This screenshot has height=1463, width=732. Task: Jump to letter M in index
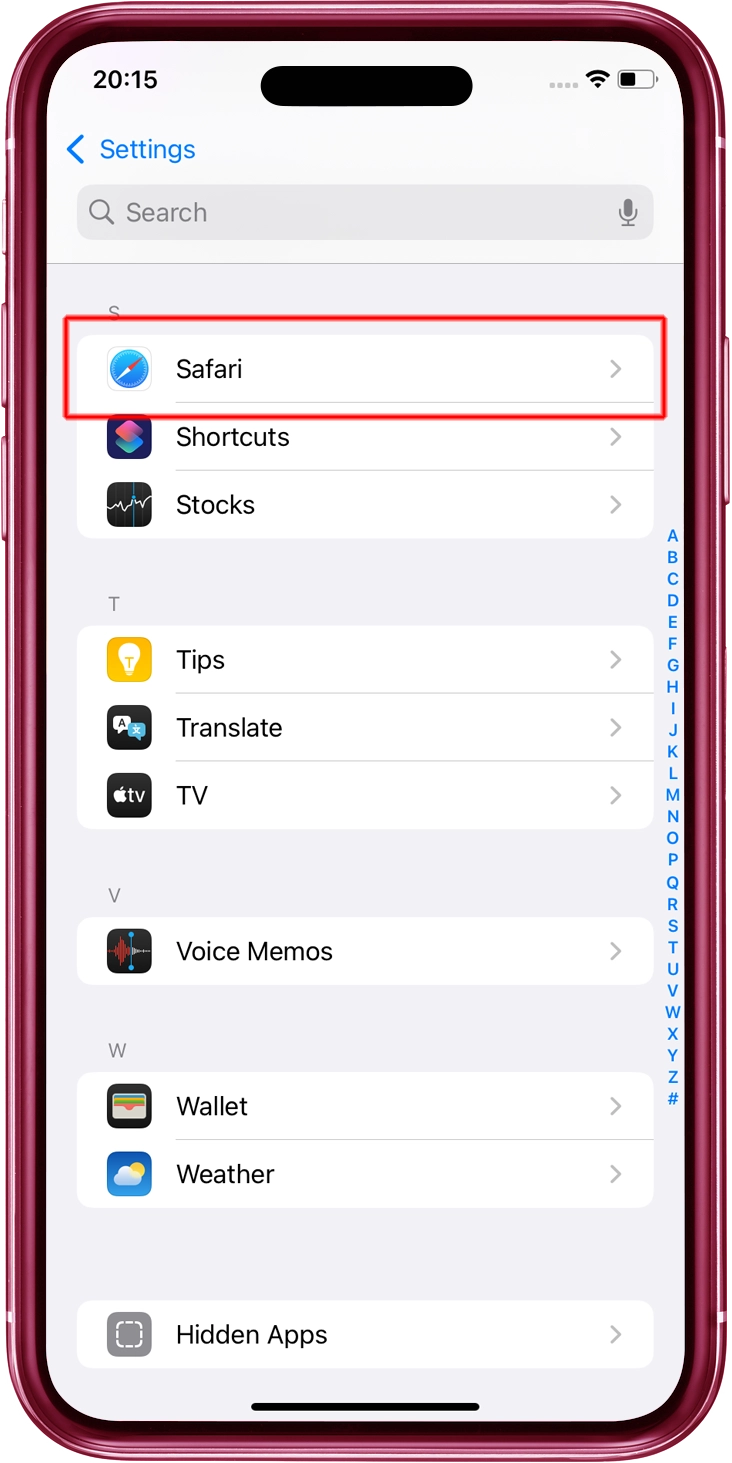673,795
